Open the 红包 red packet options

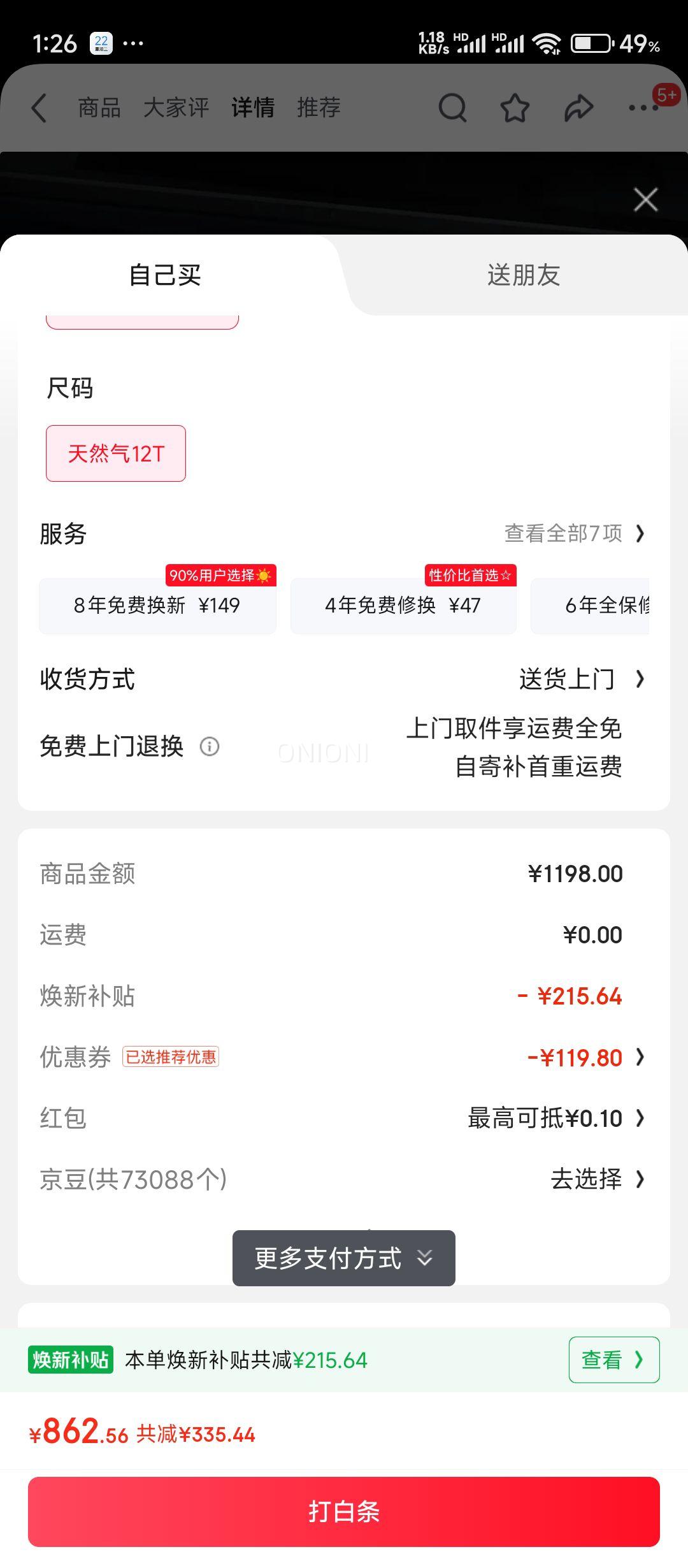click(x=555, y=1118)
